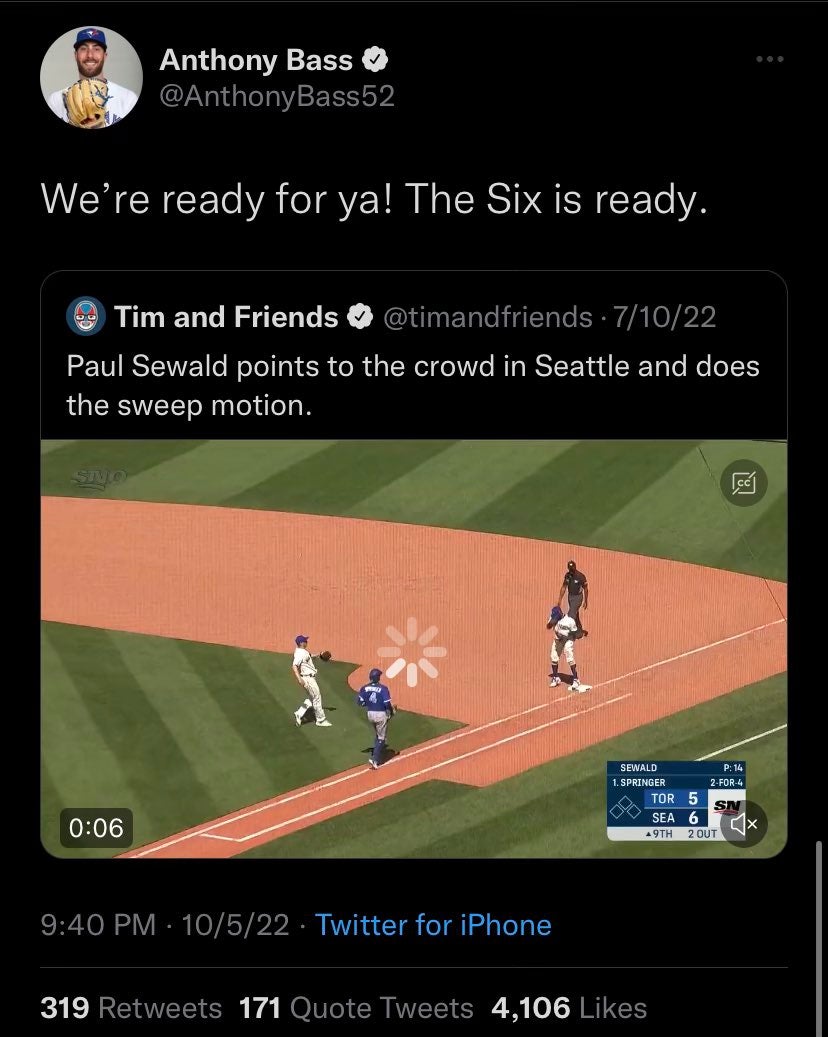Open Anthony Bass's profile picture

91,77
